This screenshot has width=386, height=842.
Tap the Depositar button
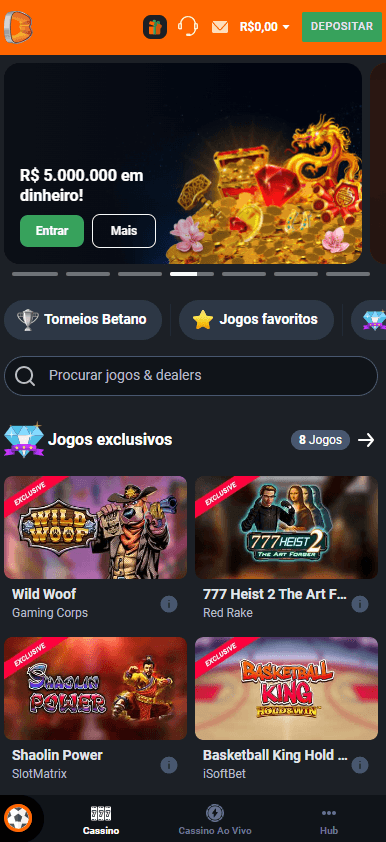coord(341,26)
